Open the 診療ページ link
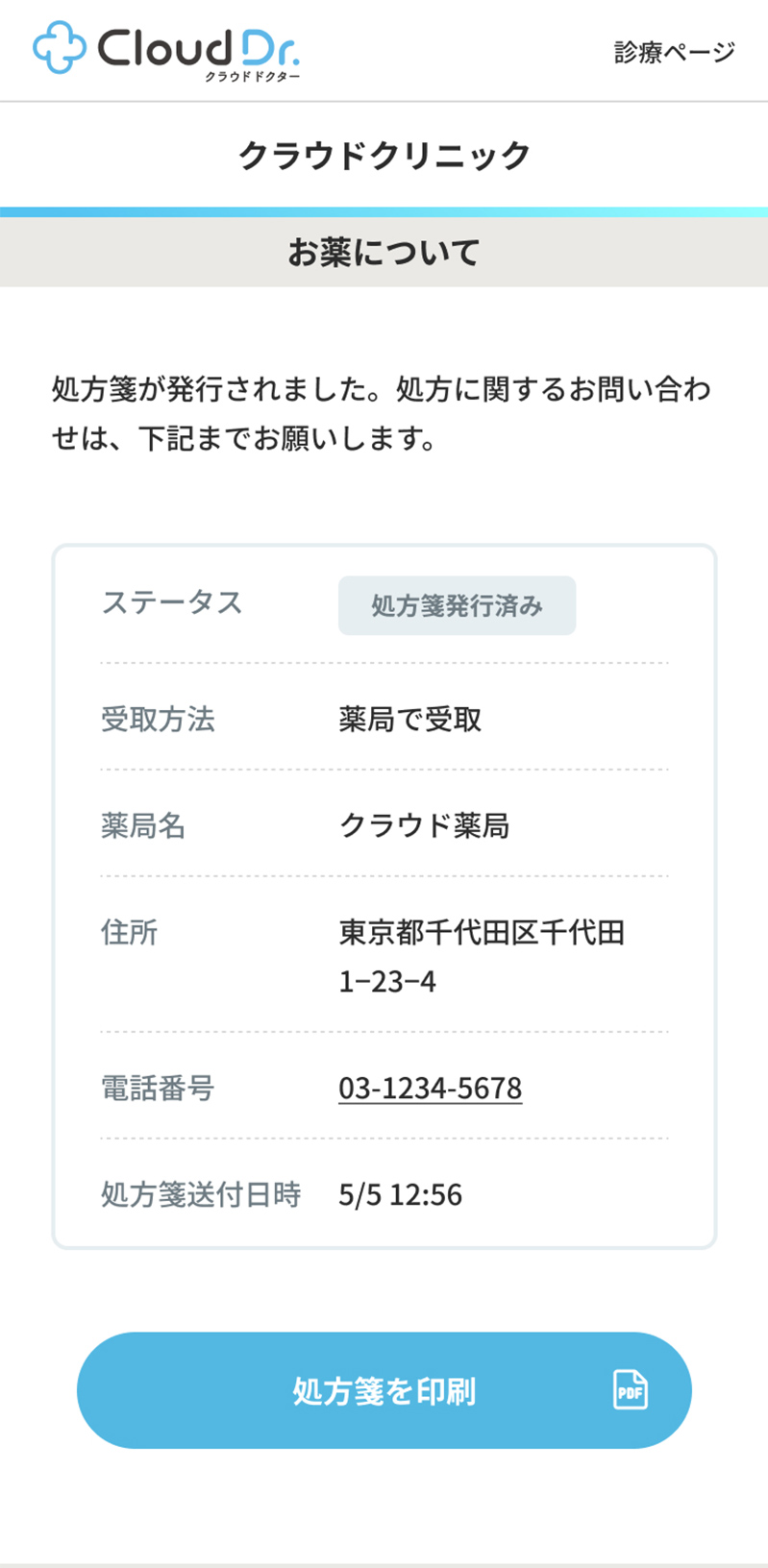This screenshot has height=1568, width=768. coord(674,52)
